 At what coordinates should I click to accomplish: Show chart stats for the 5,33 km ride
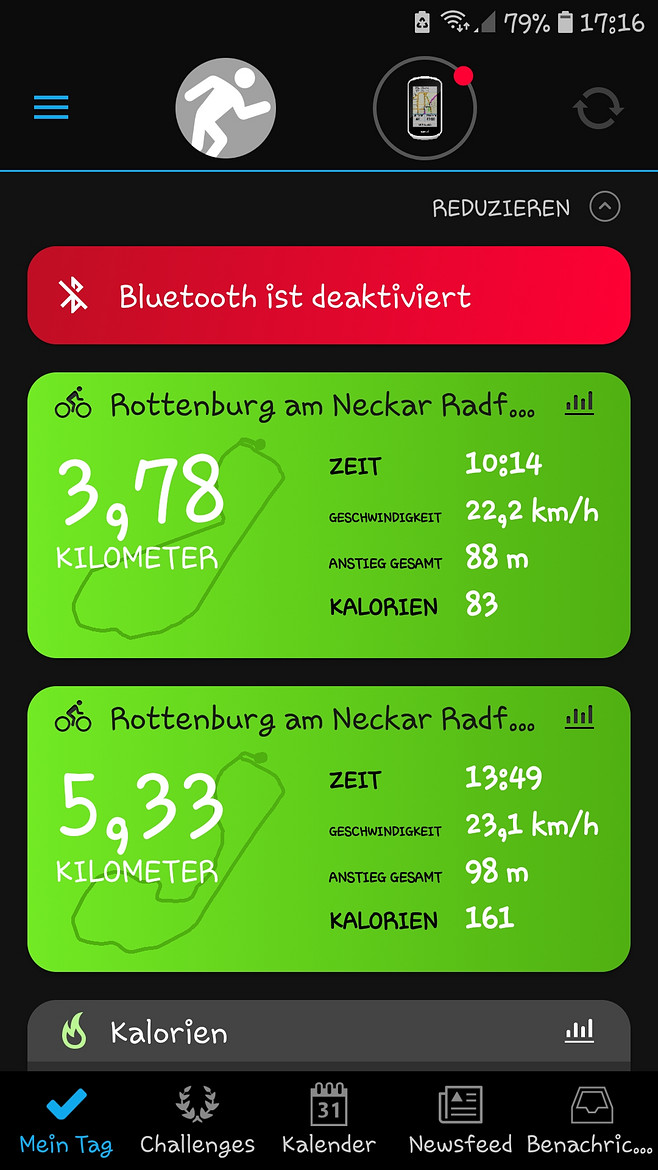[580, 718]
